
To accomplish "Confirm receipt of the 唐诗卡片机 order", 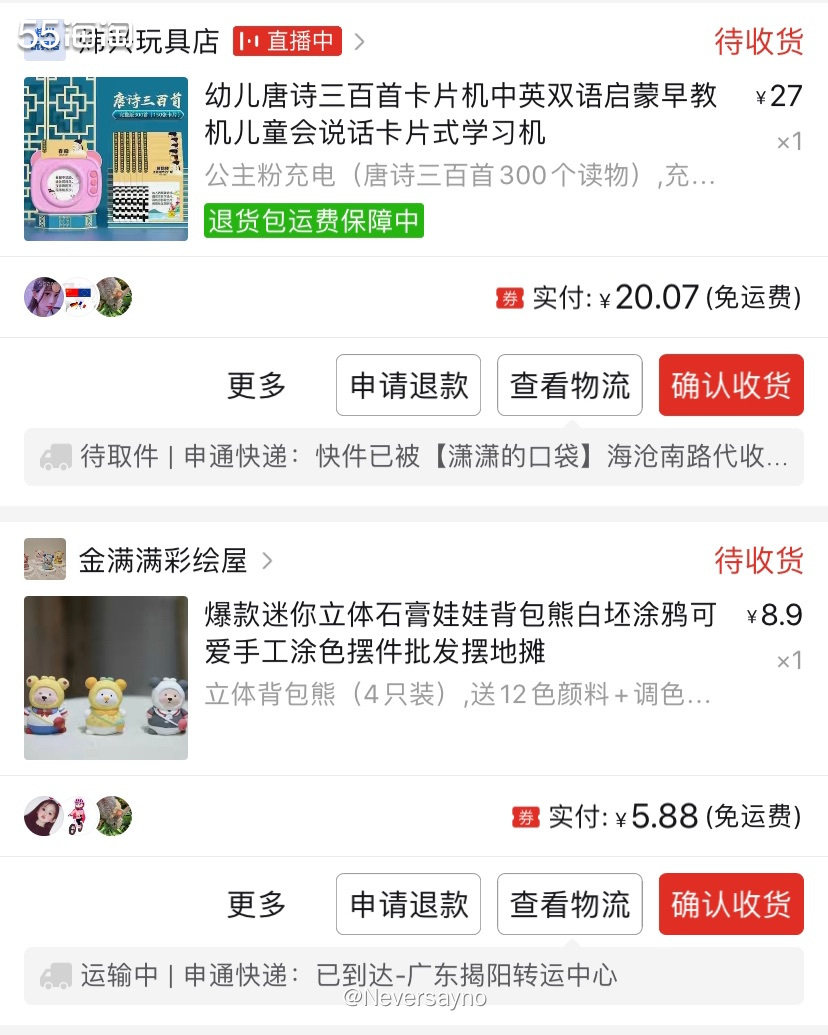I will [731, 385].
